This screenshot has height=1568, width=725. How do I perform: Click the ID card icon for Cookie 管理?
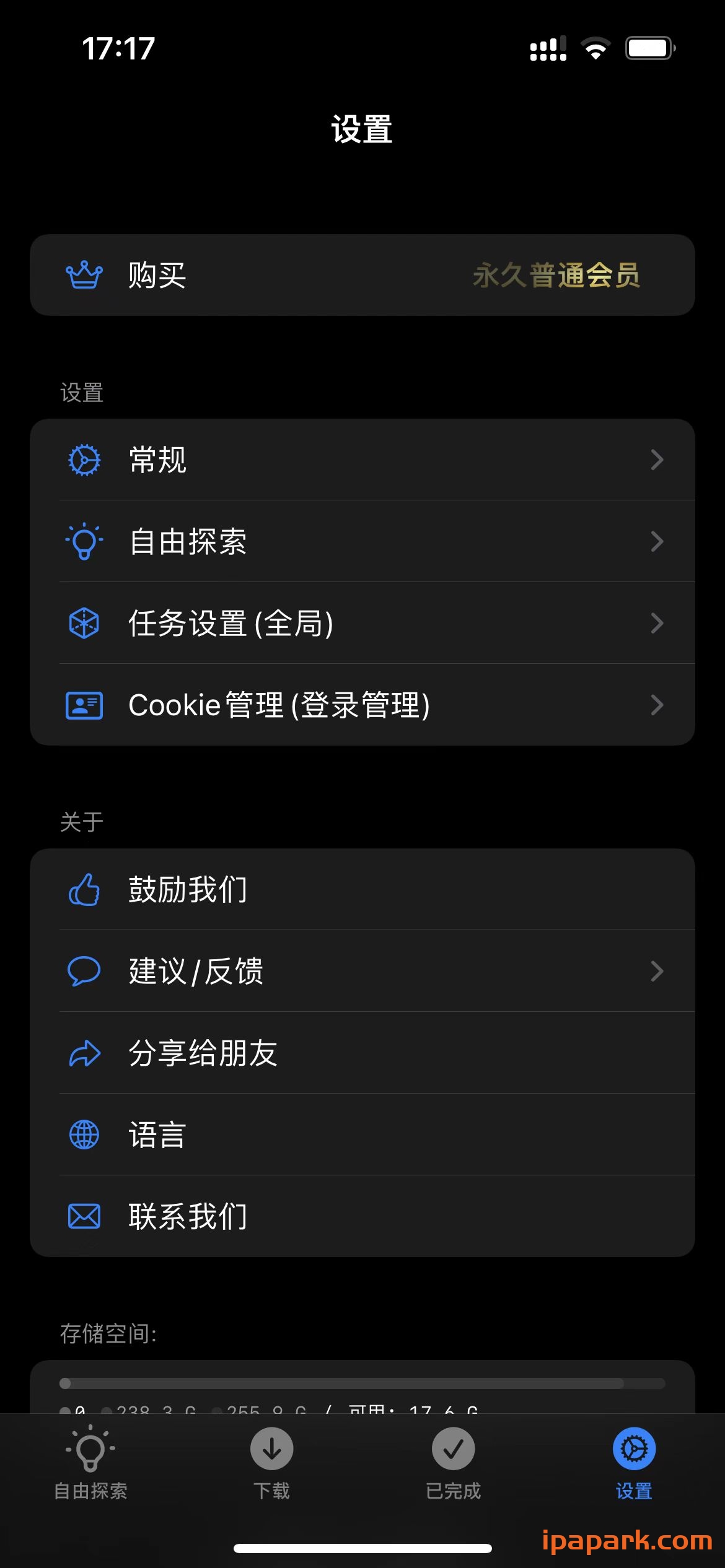point(85,705)
